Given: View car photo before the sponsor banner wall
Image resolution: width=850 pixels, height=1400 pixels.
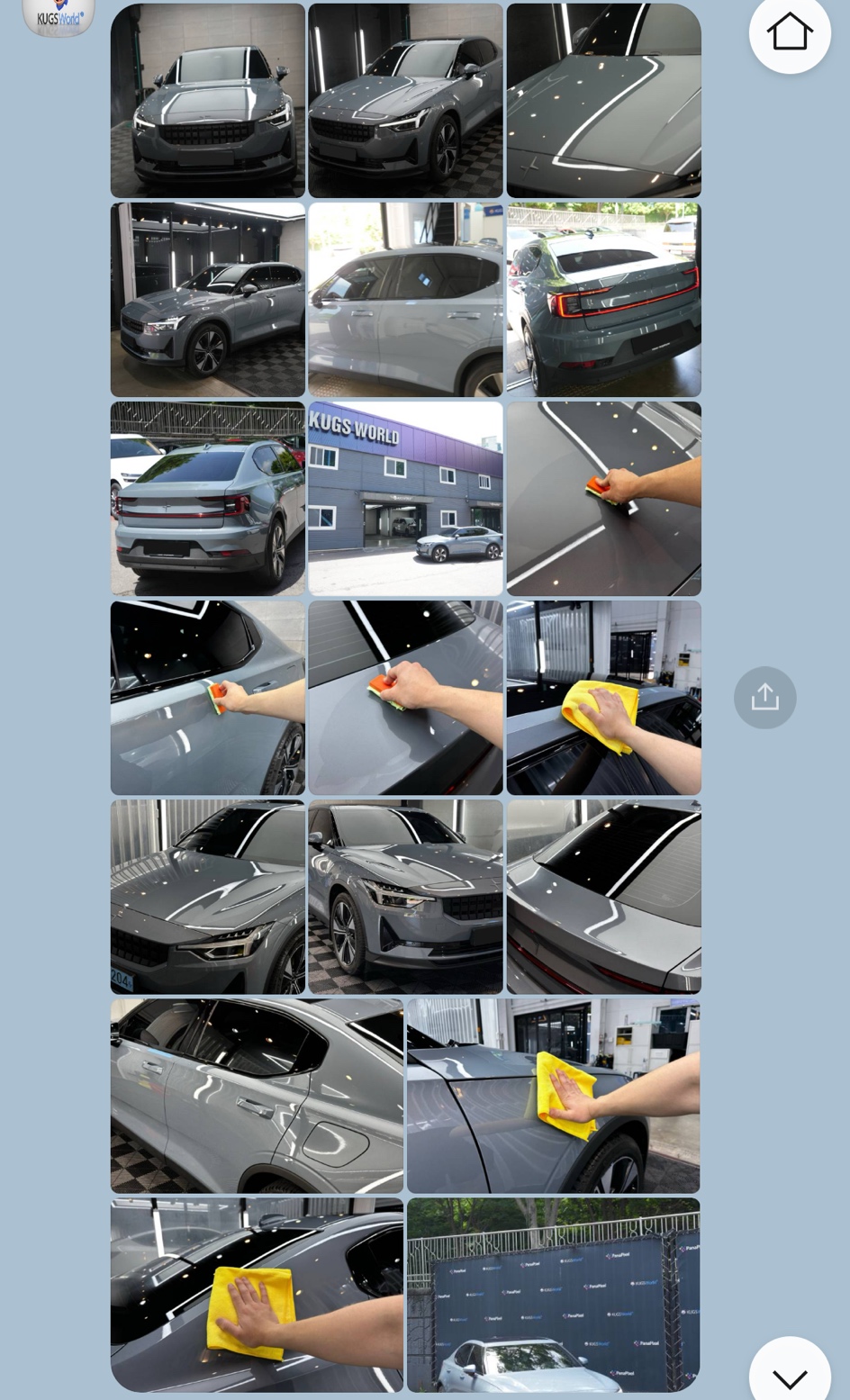Looking at the screenshot, I should pos(553,1294).
